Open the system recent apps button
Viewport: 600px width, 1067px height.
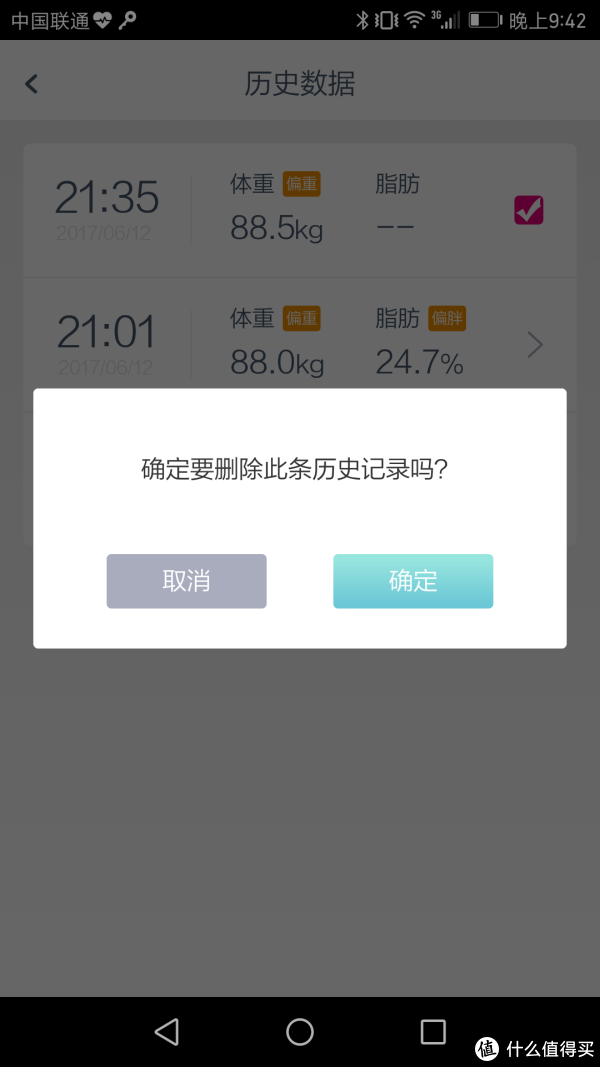coord(433,1032)
